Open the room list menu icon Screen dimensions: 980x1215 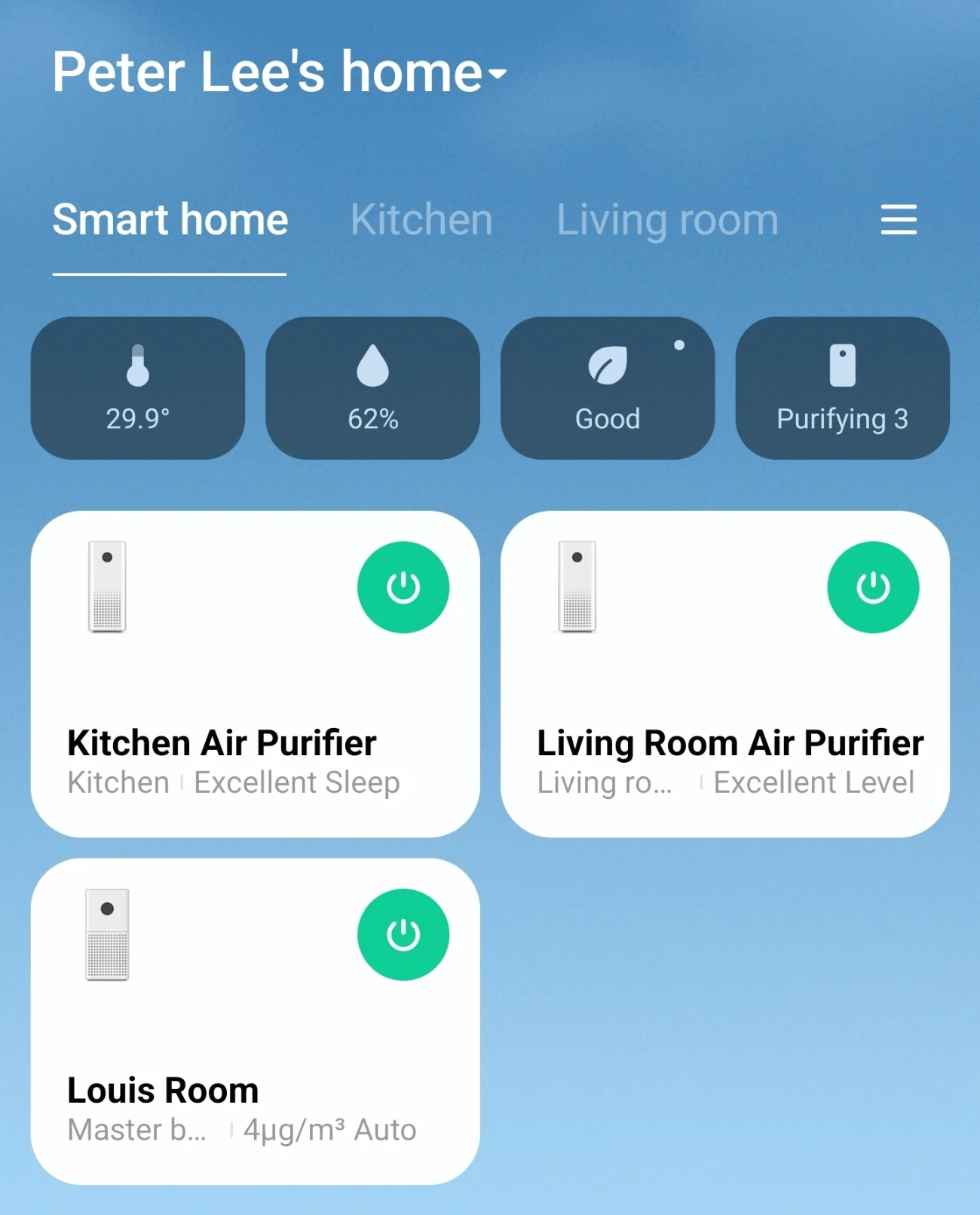click(899, 220)
